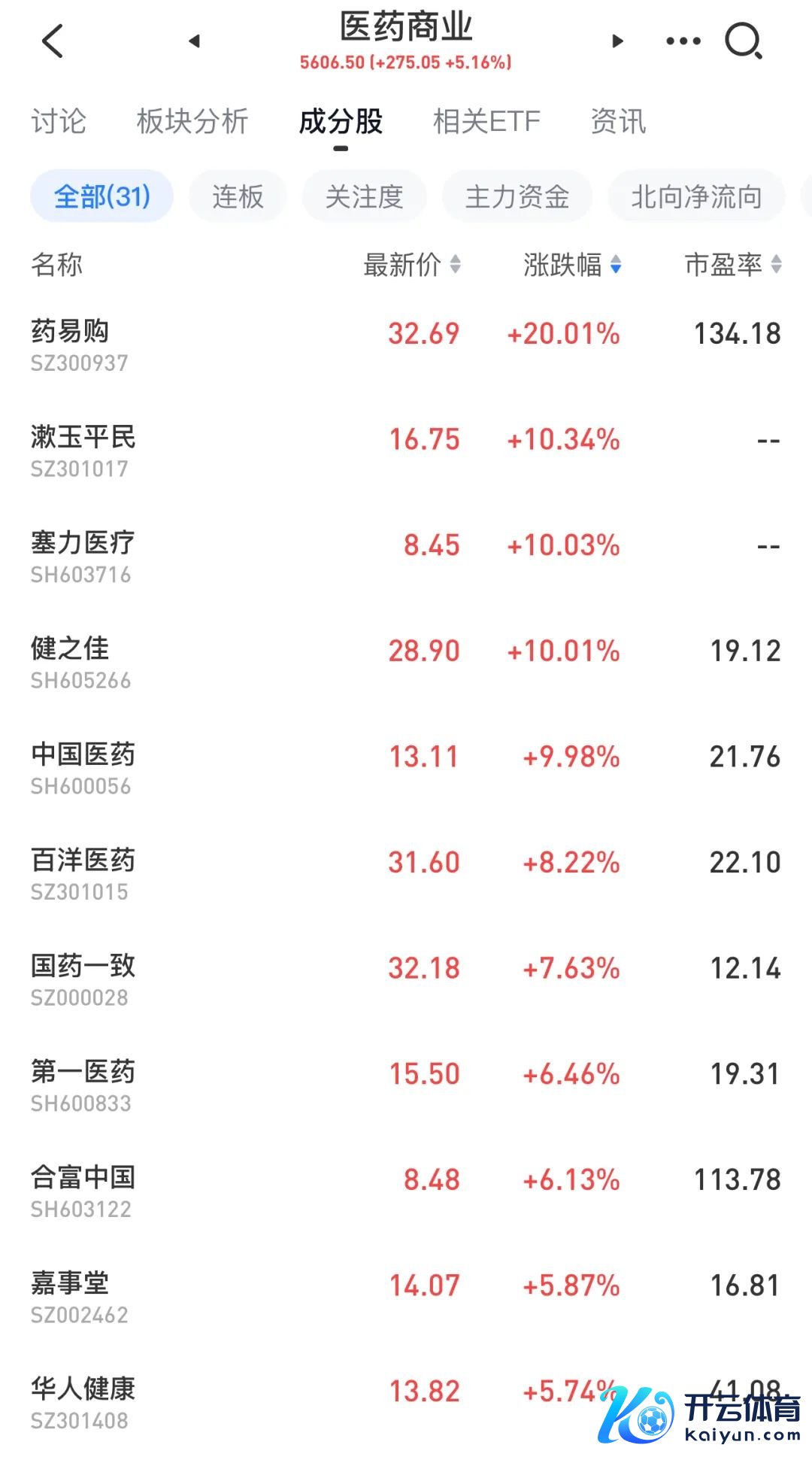Go back using the top-left arrow
Image resolution: width=812 pixels, height=1460 pixels.
53,41
